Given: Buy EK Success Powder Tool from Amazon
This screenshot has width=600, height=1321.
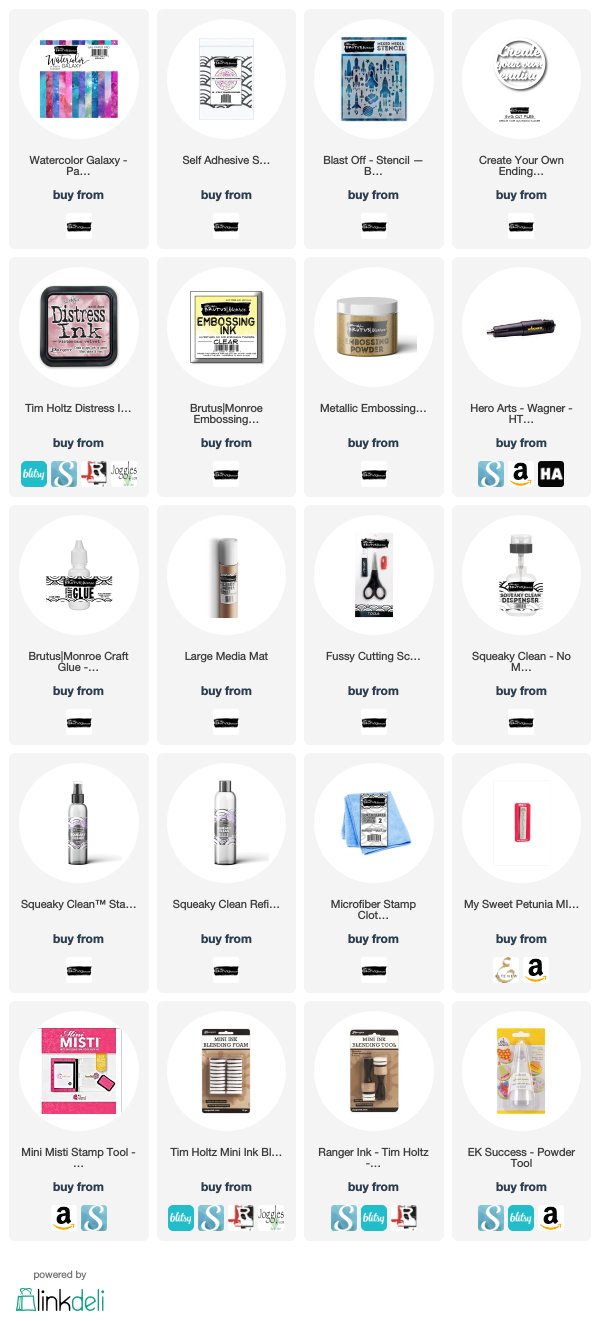Looking at the screenshot, I should 551,1218.
